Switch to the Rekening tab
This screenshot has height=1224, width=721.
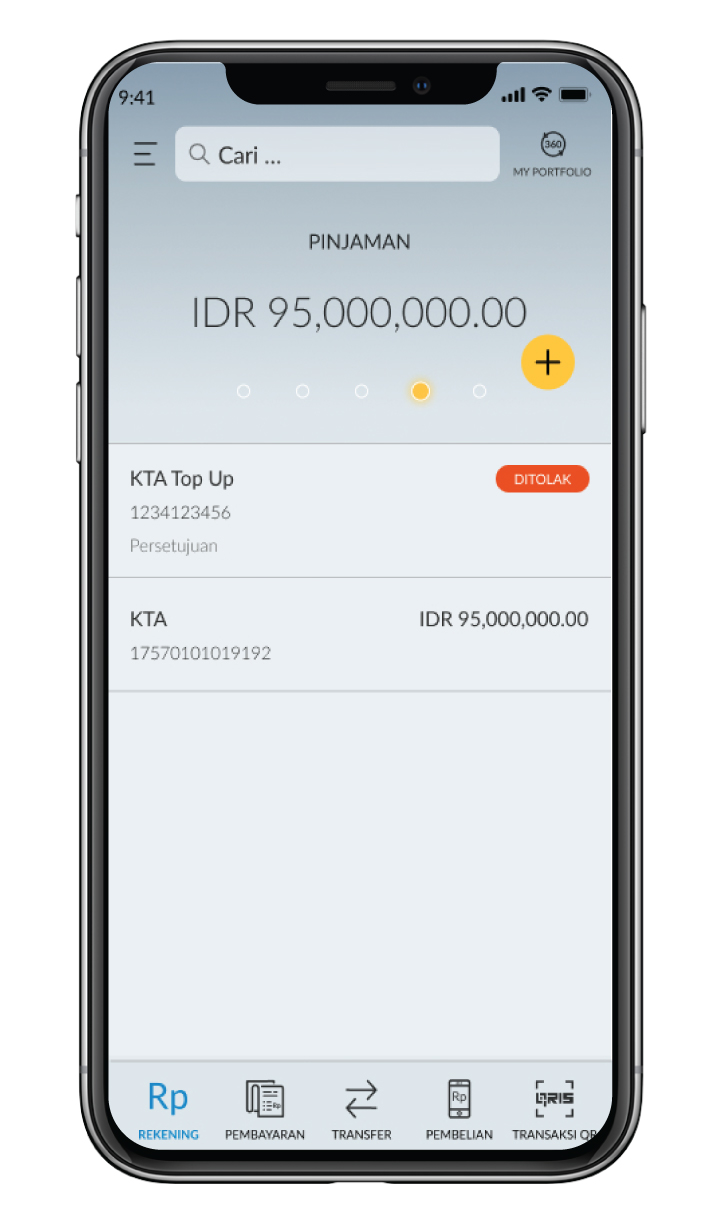point(168,1109)
